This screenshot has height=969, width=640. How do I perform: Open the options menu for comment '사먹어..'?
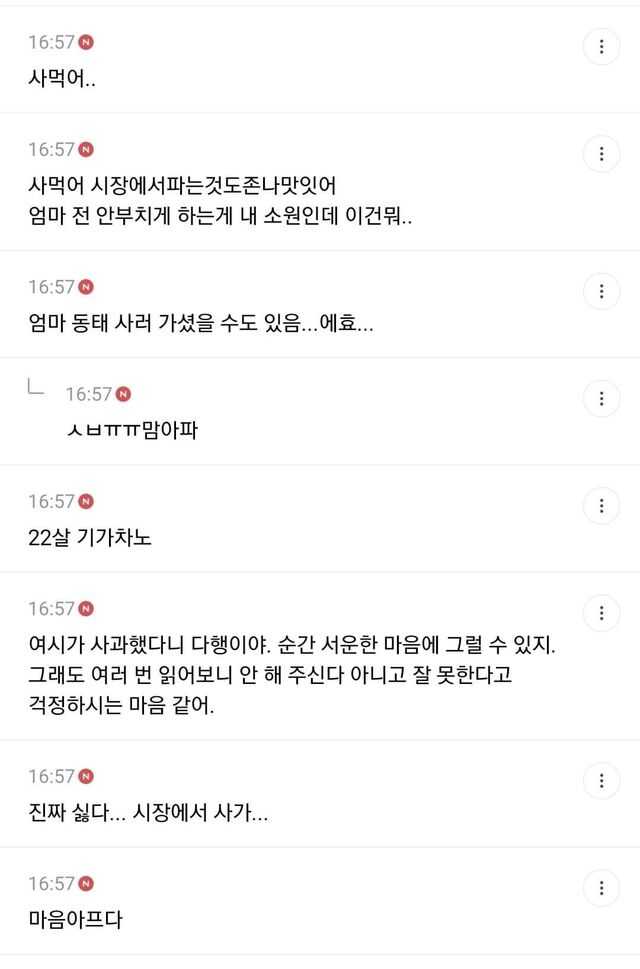pyautogui.click(x=601, y=47)
